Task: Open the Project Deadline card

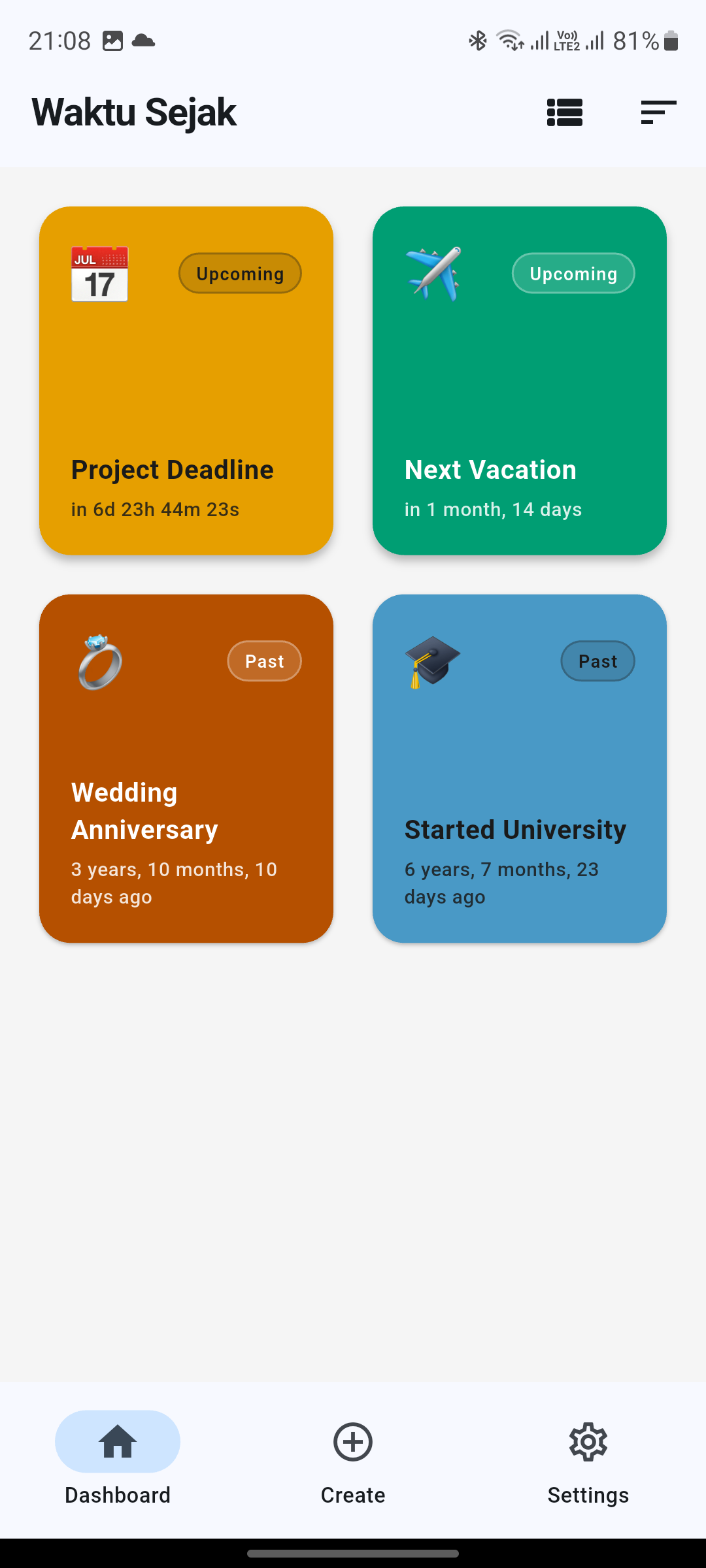Action: point(186,380)
